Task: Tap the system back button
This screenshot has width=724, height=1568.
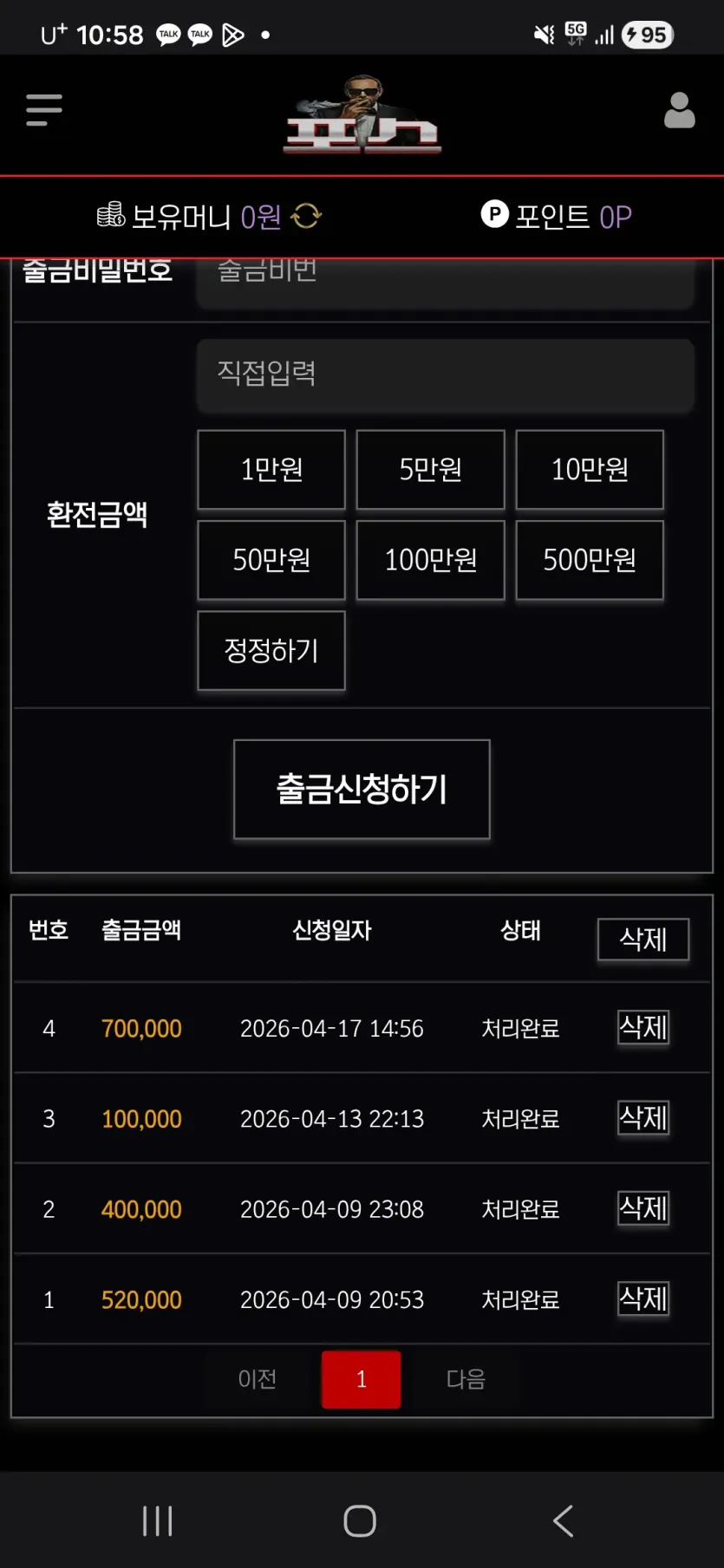Action: [x=564, y=1520]
